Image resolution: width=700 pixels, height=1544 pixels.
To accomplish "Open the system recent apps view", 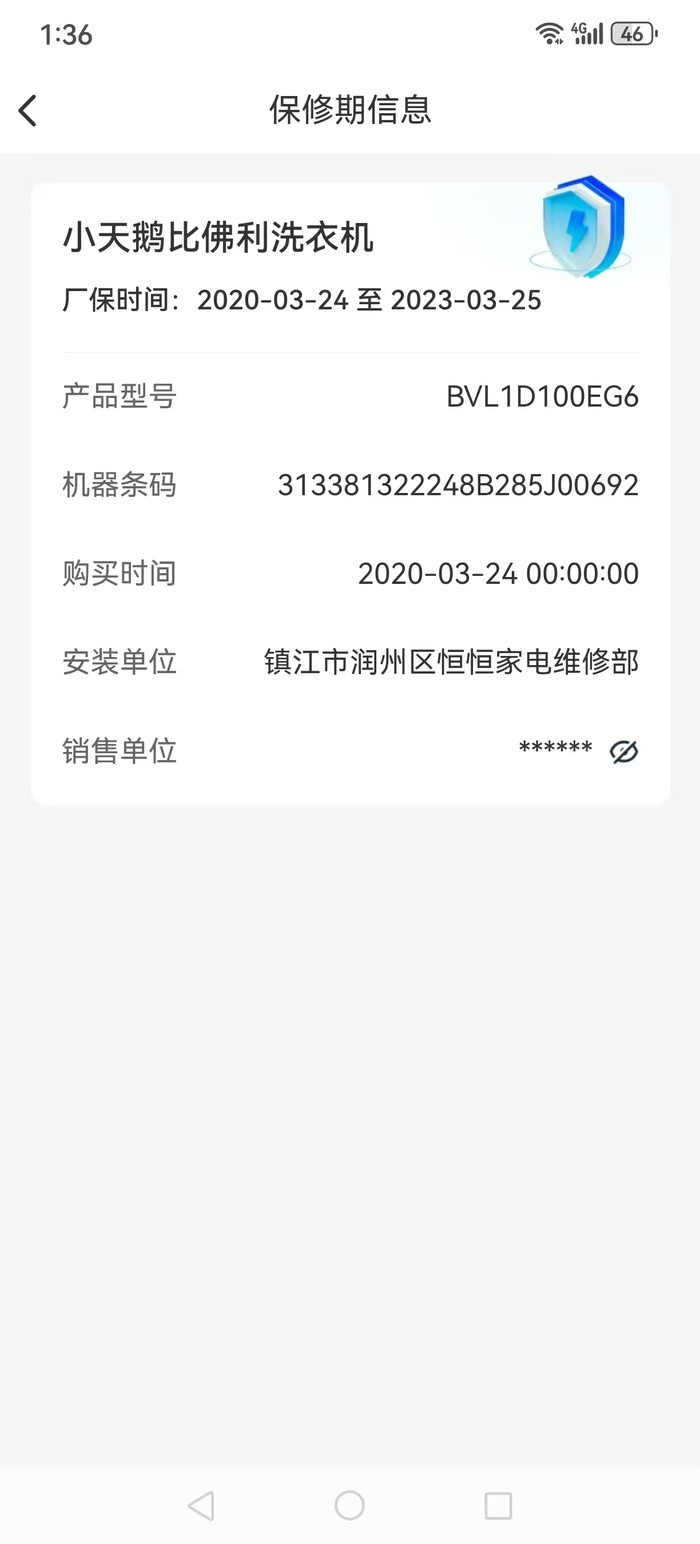I will pyautogui.click(x=498, y=1505).
